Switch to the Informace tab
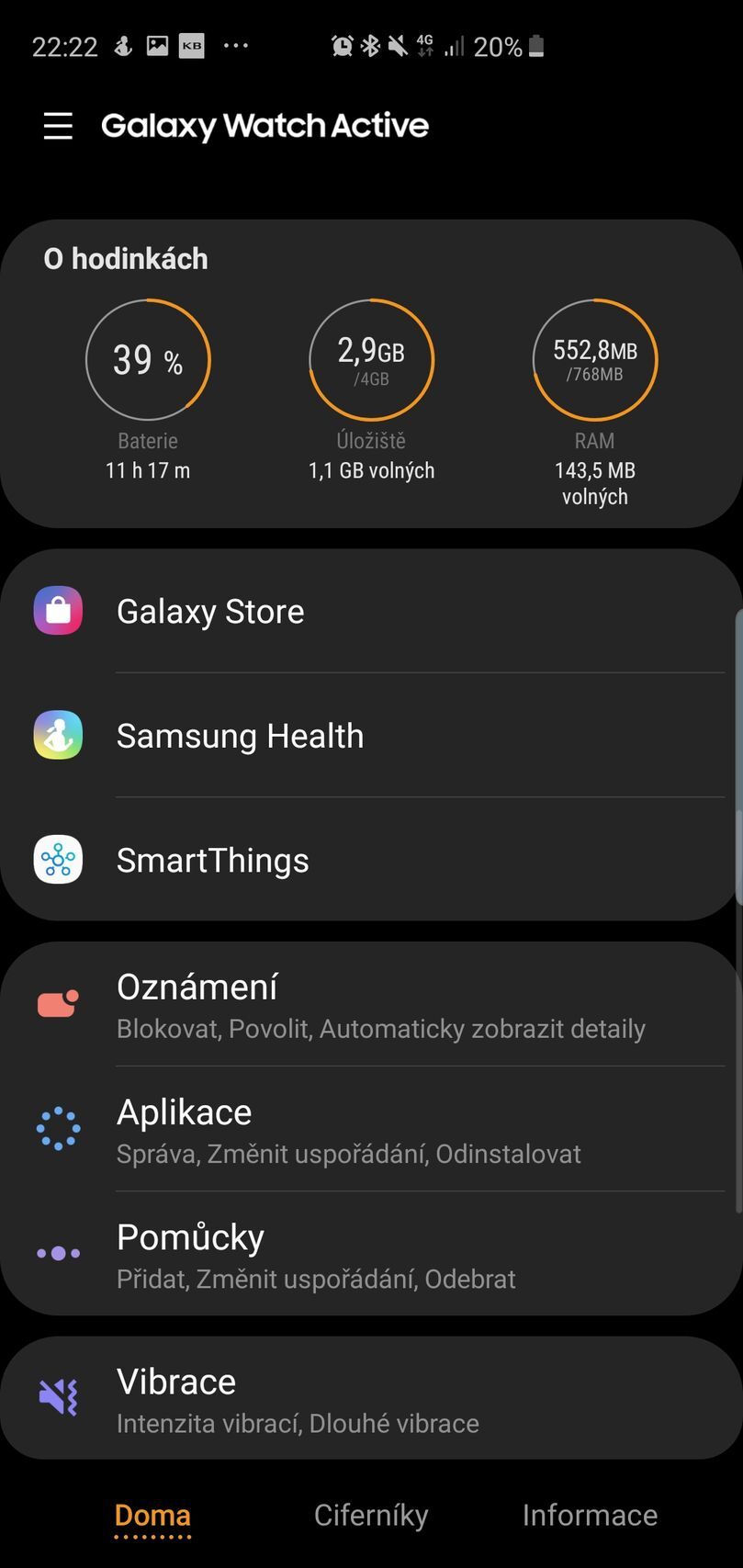This screenshot has height=1568, width=743. [x=590, y=1515]
